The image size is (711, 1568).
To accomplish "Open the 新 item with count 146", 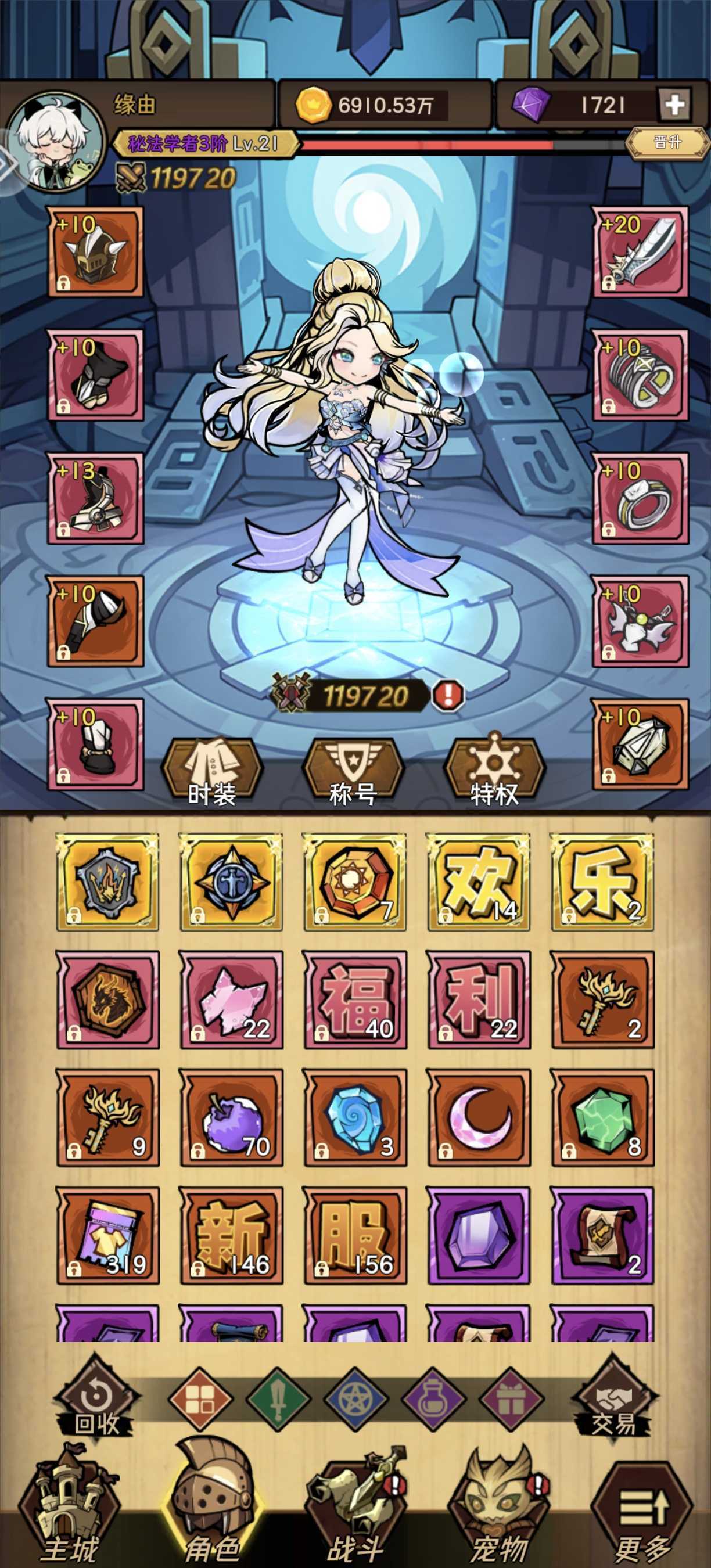I will (x=231, y=1236).
